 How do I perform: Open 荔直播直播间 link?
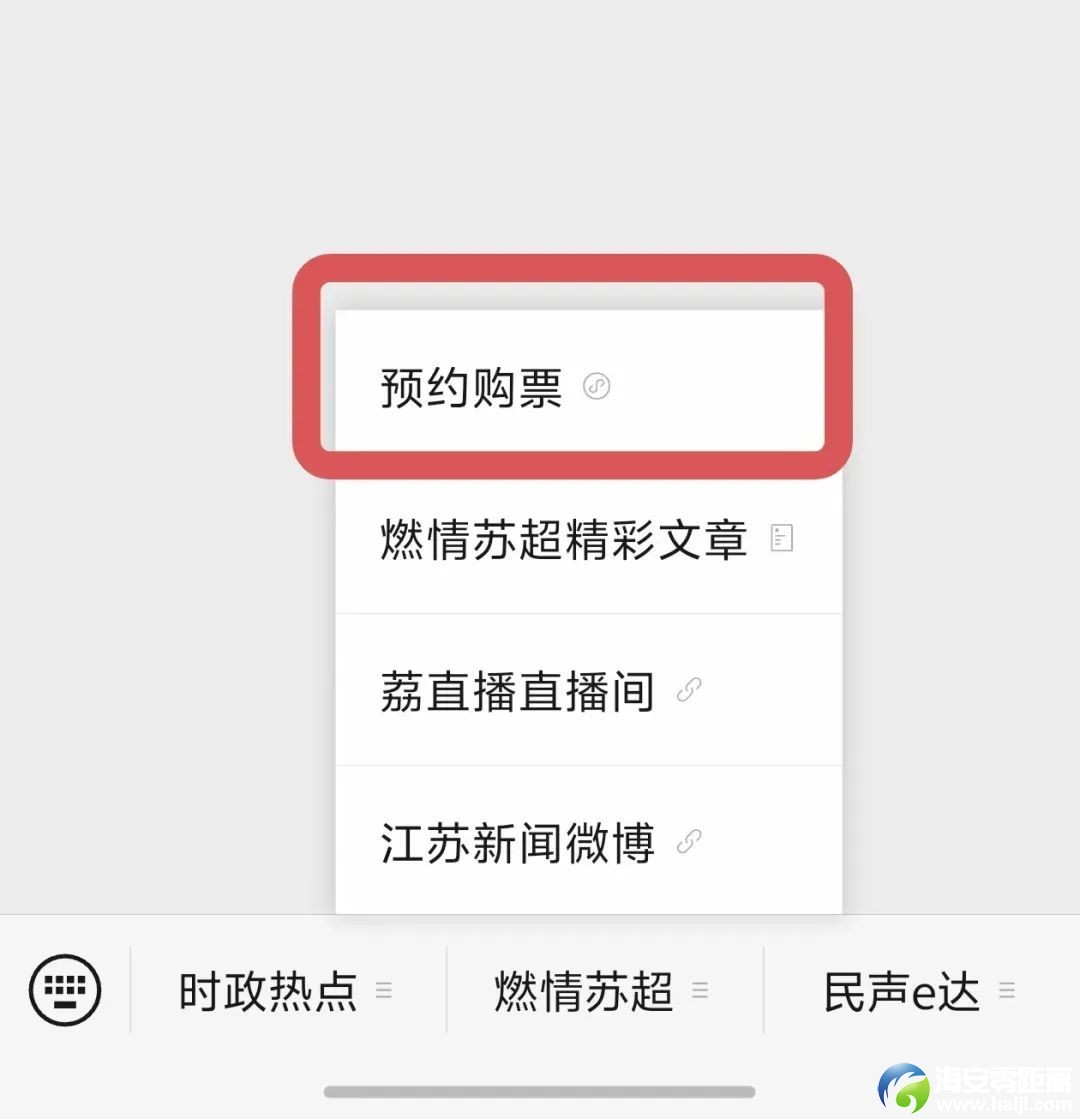pos(588,692)
